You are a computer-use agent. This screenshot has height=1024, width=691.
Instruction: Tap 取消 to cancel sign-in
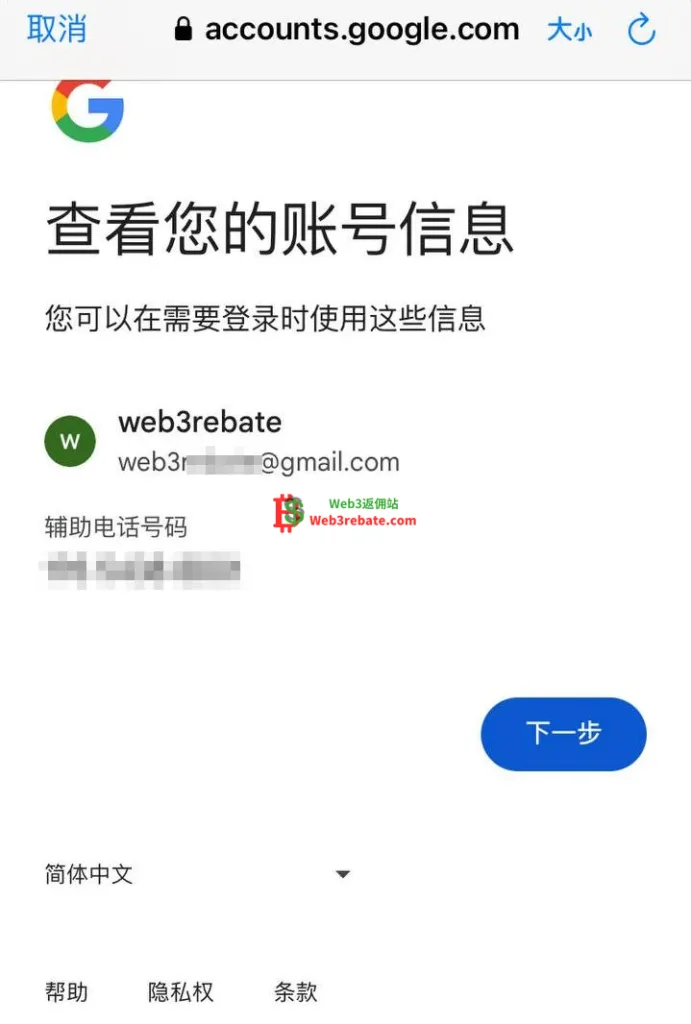click(56, 30)
